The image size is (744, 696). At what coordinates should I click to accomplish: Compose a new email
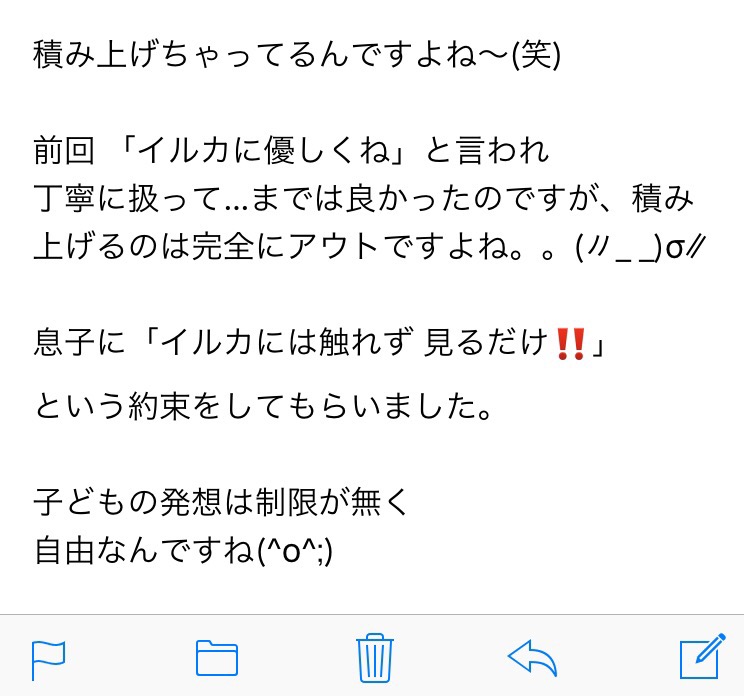coord(700,657)
